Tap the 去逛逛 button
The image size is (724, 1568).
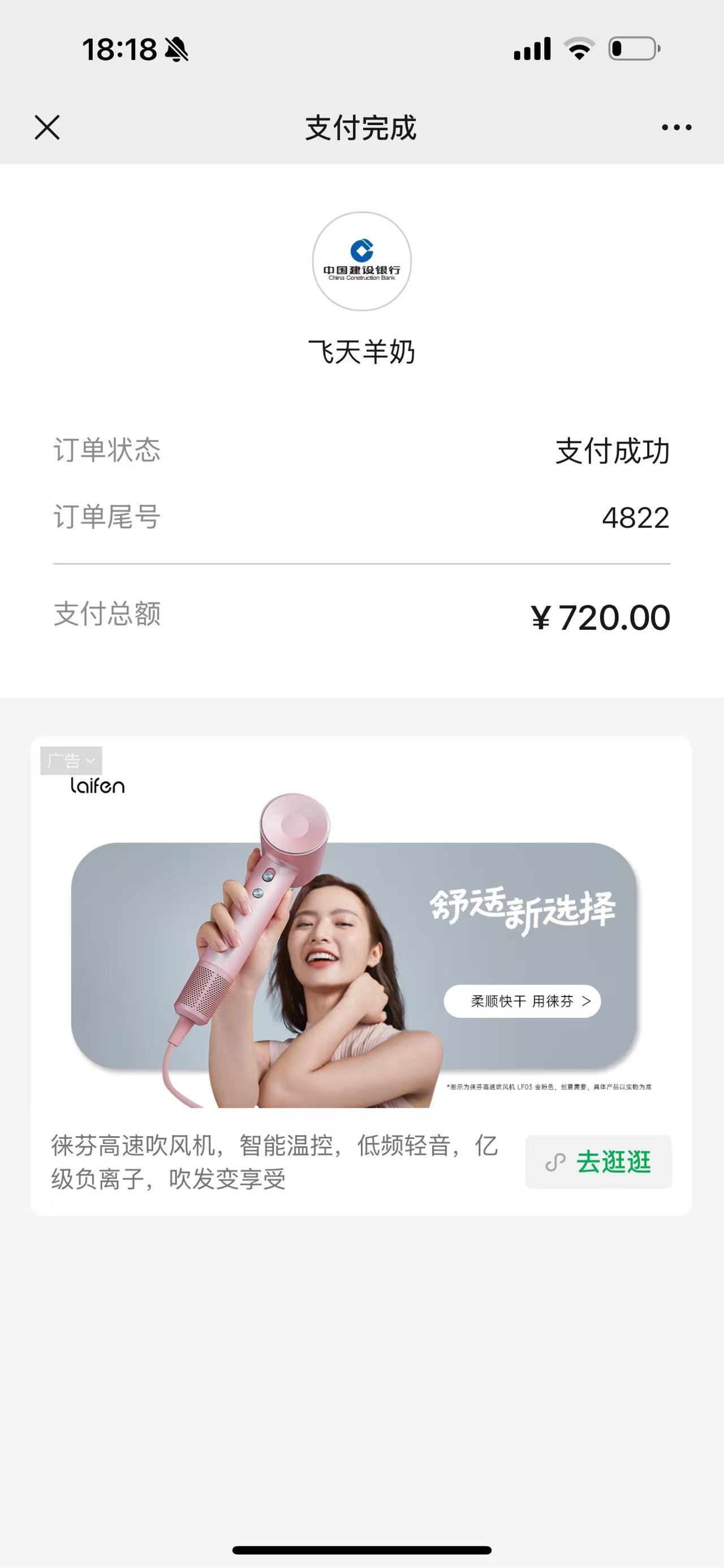click(598, 1162)
